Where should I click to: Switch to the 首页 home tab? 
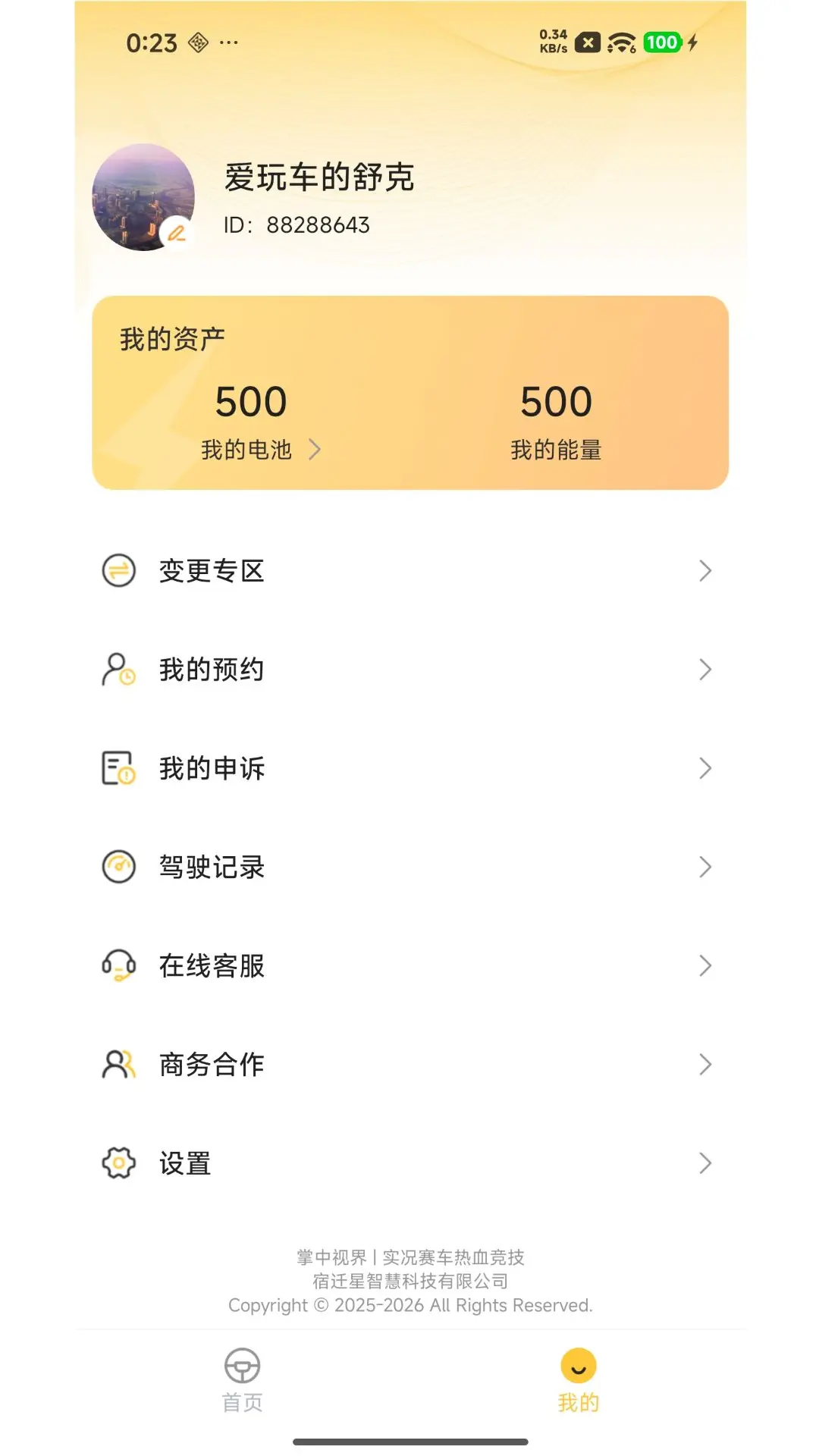243,1380
